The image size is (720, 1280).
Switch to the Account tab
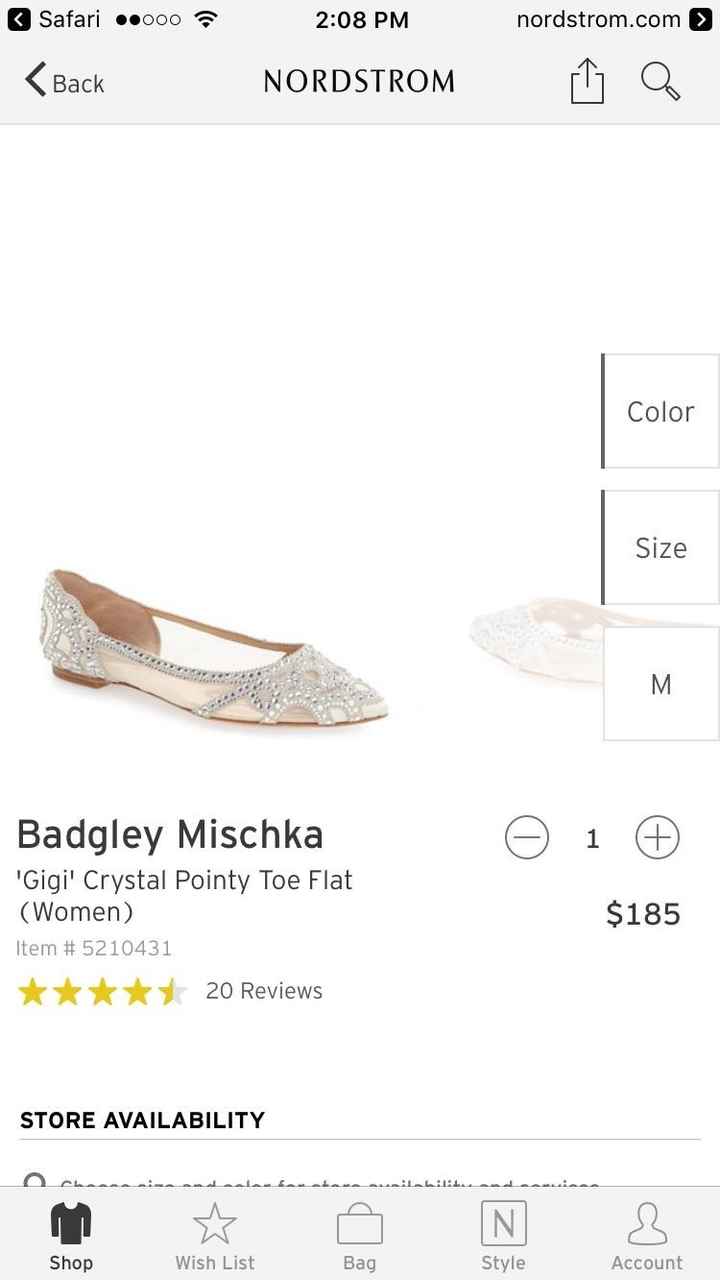click(647, 1235)
